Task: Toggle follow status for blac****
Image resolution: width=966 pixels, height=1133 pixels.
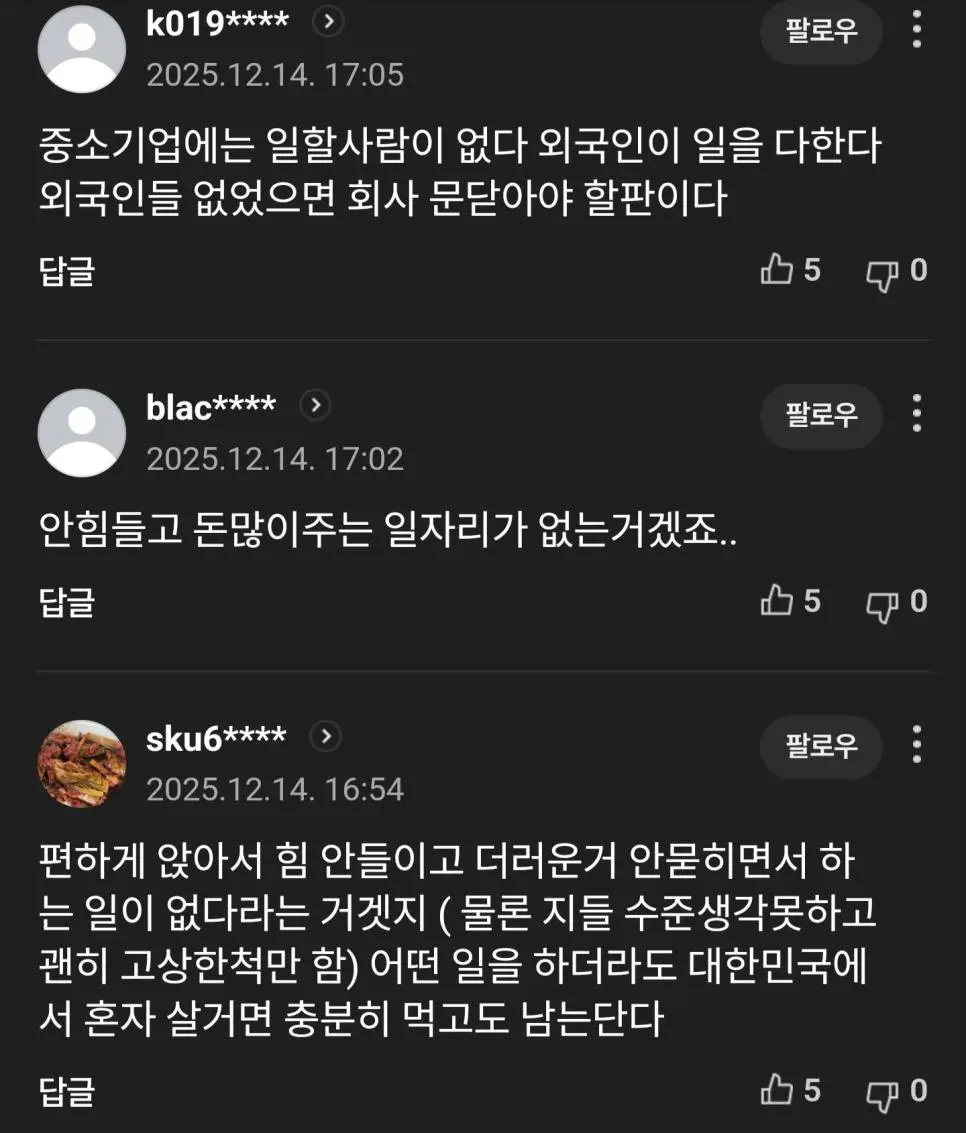Action: [x=820, y=417]
